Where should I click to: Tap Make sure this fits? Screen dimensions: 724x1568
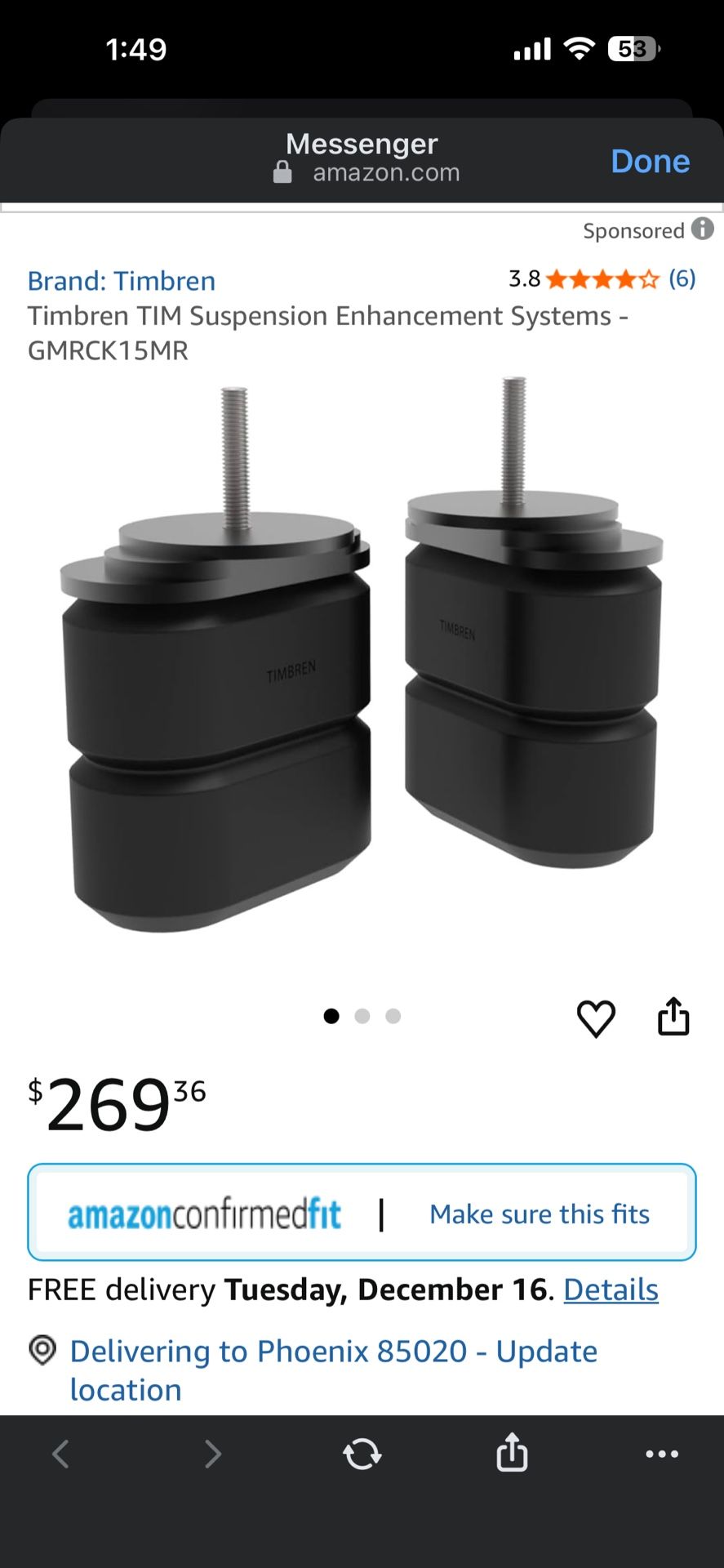(x=540, y=1214)
